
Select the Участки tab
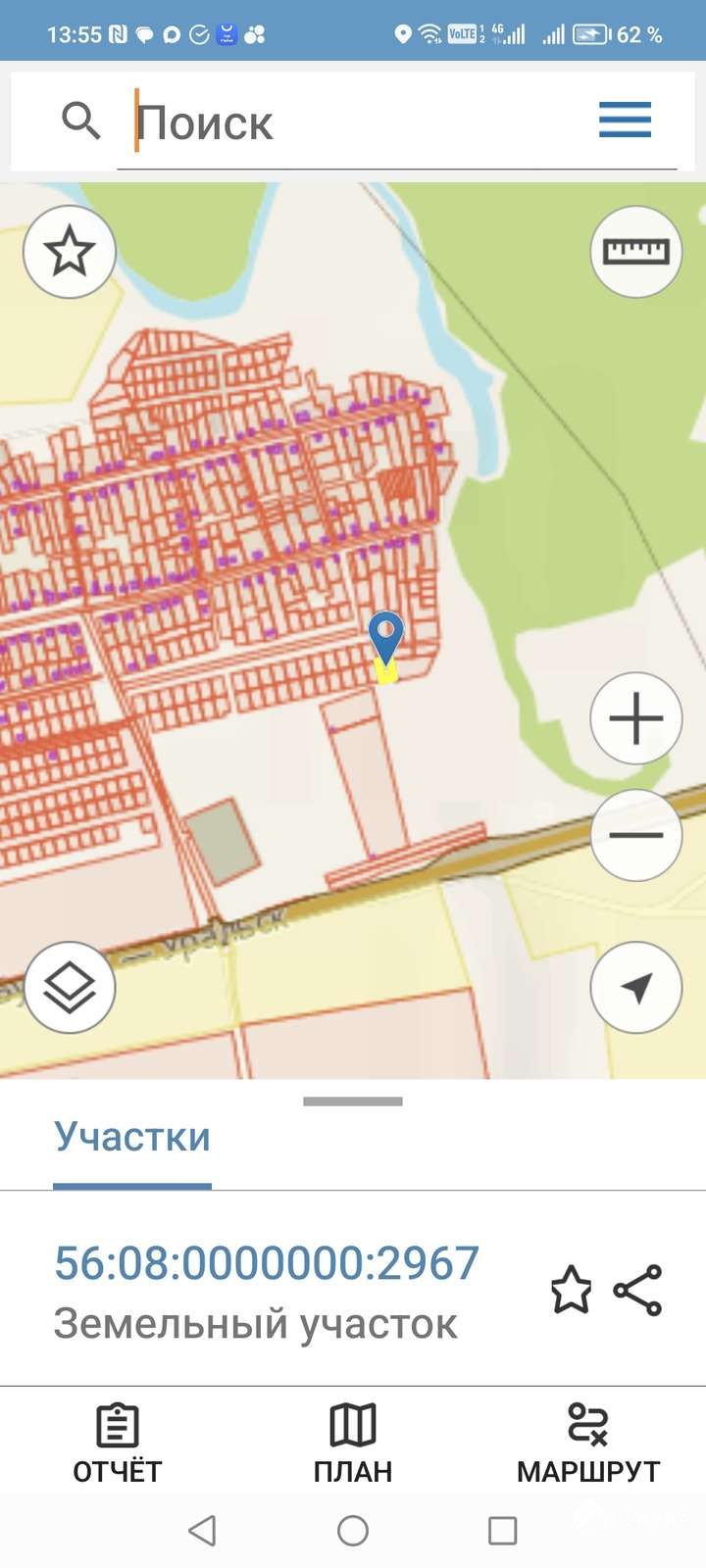(x=132, y=1137)
